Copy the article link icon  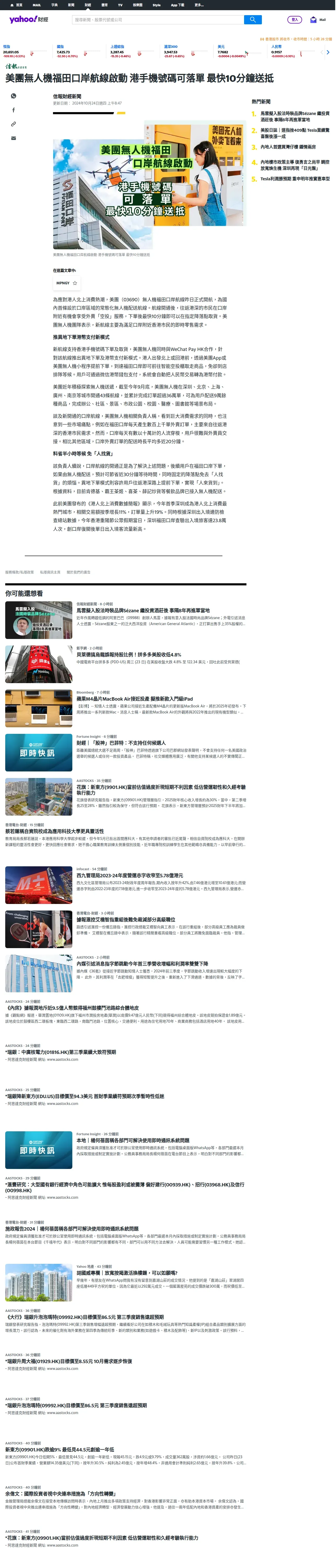point(13,124)
